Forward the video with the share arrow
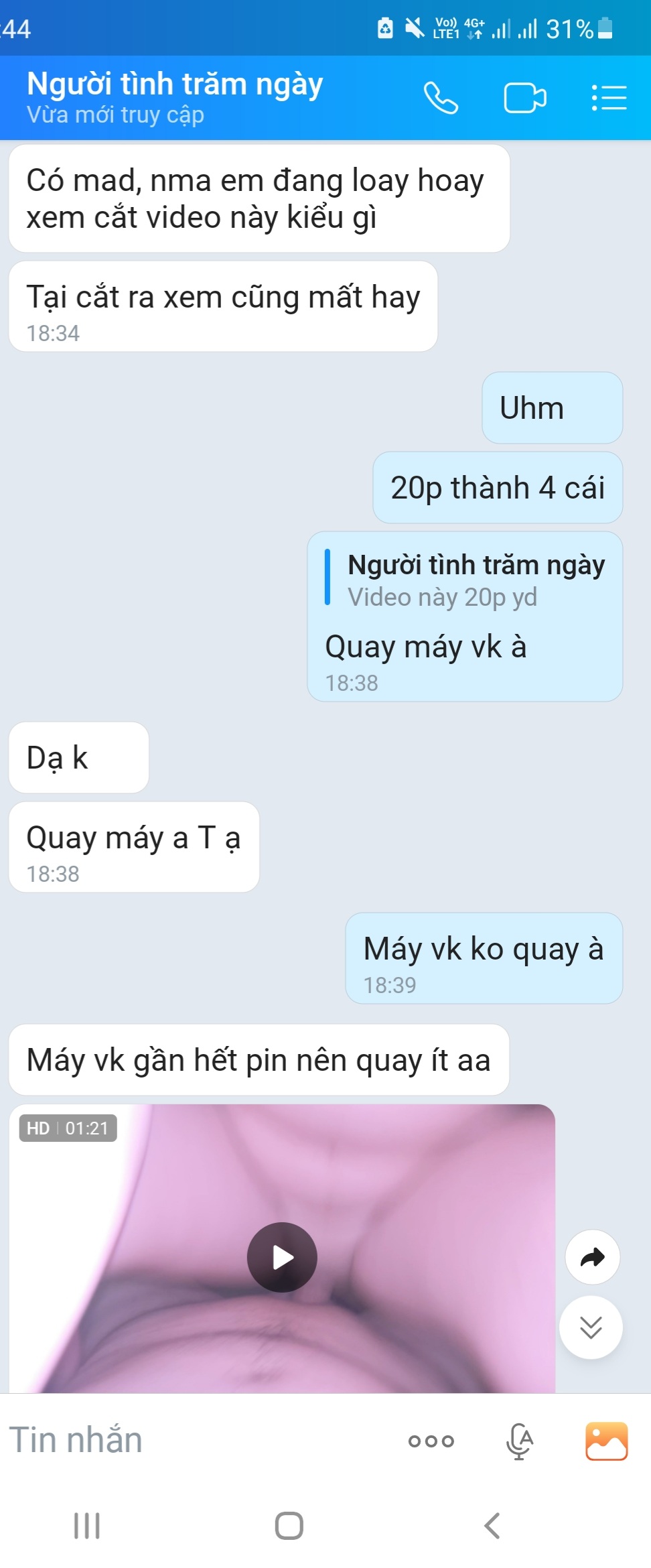Screen dimensions: 651x1568 592,1257
